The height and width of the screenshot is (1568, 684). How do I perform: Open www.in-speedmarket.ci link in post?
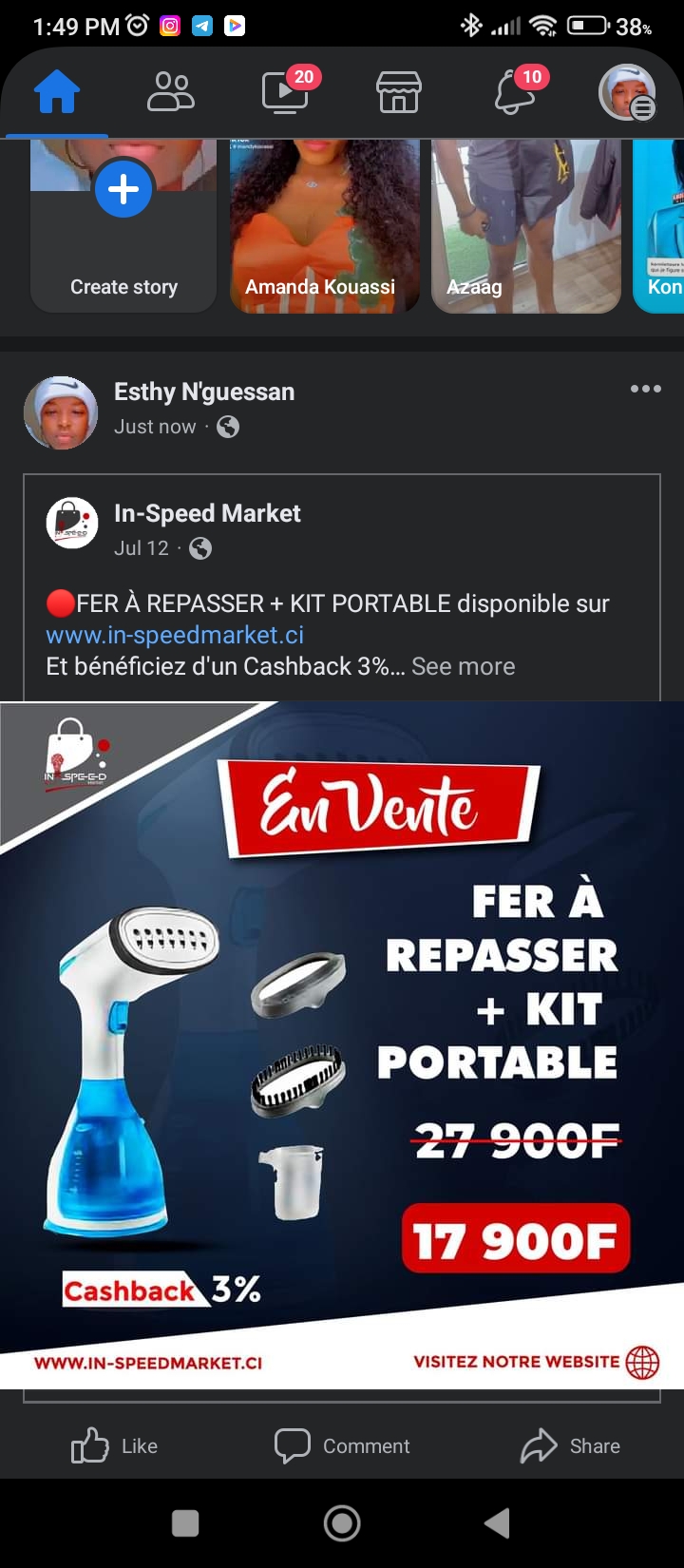tap(175, 635)
